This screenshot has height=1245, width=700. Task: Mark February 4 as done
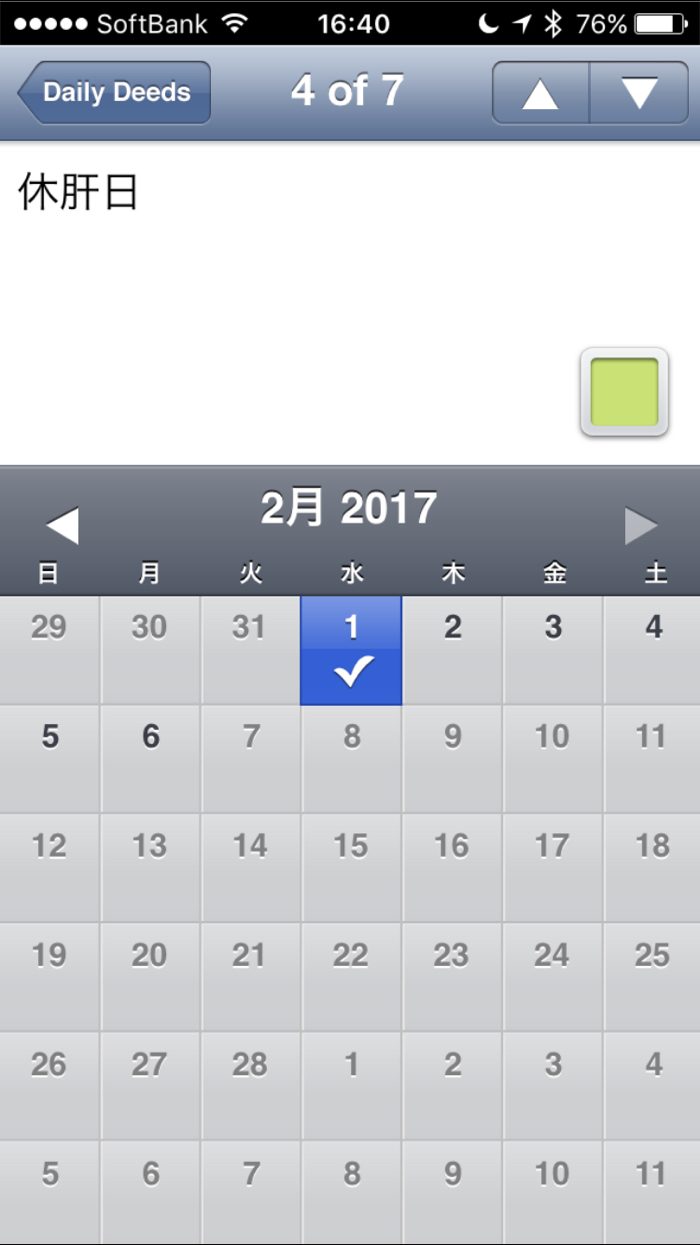[652, 651]
